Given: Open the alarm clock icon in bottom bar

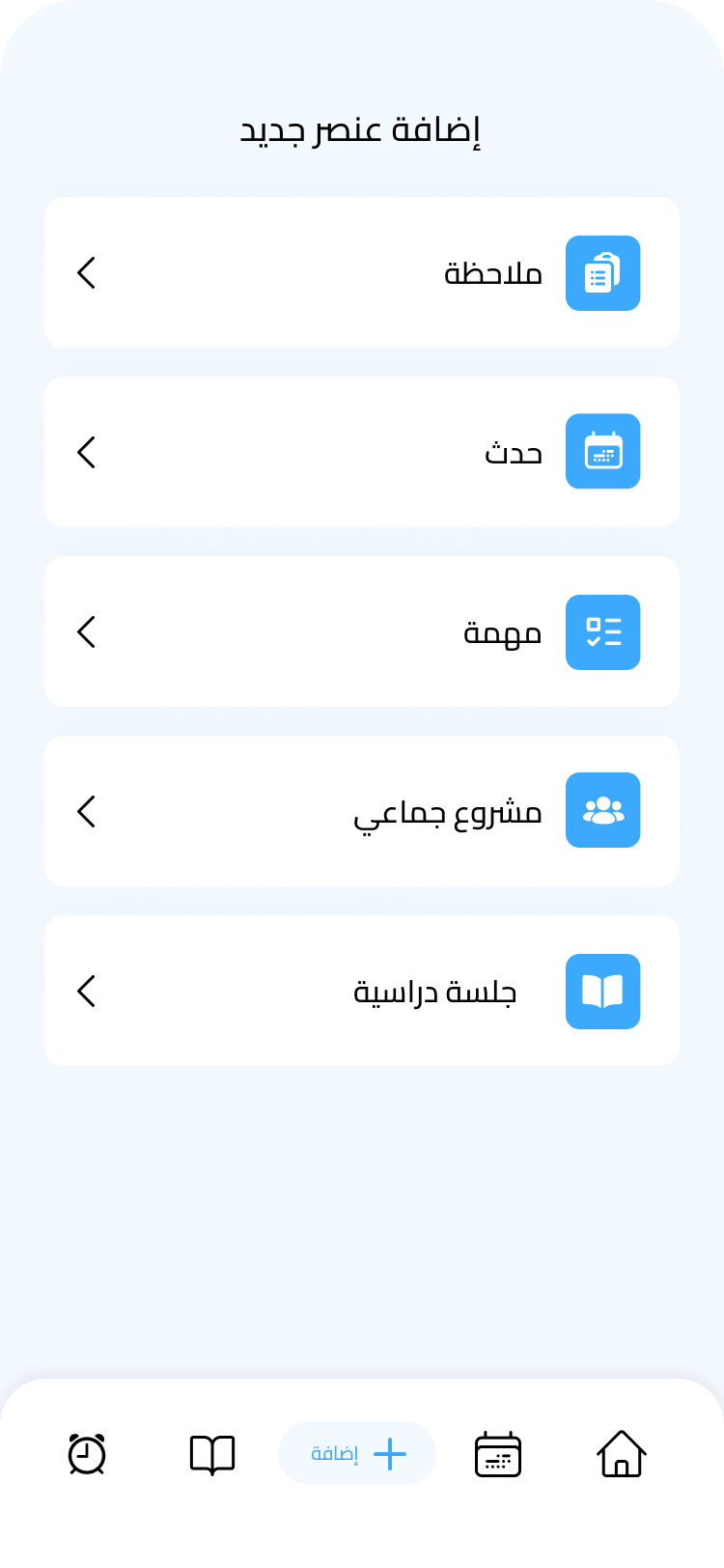Looking at the screenshot, I should click(86, 1453).
